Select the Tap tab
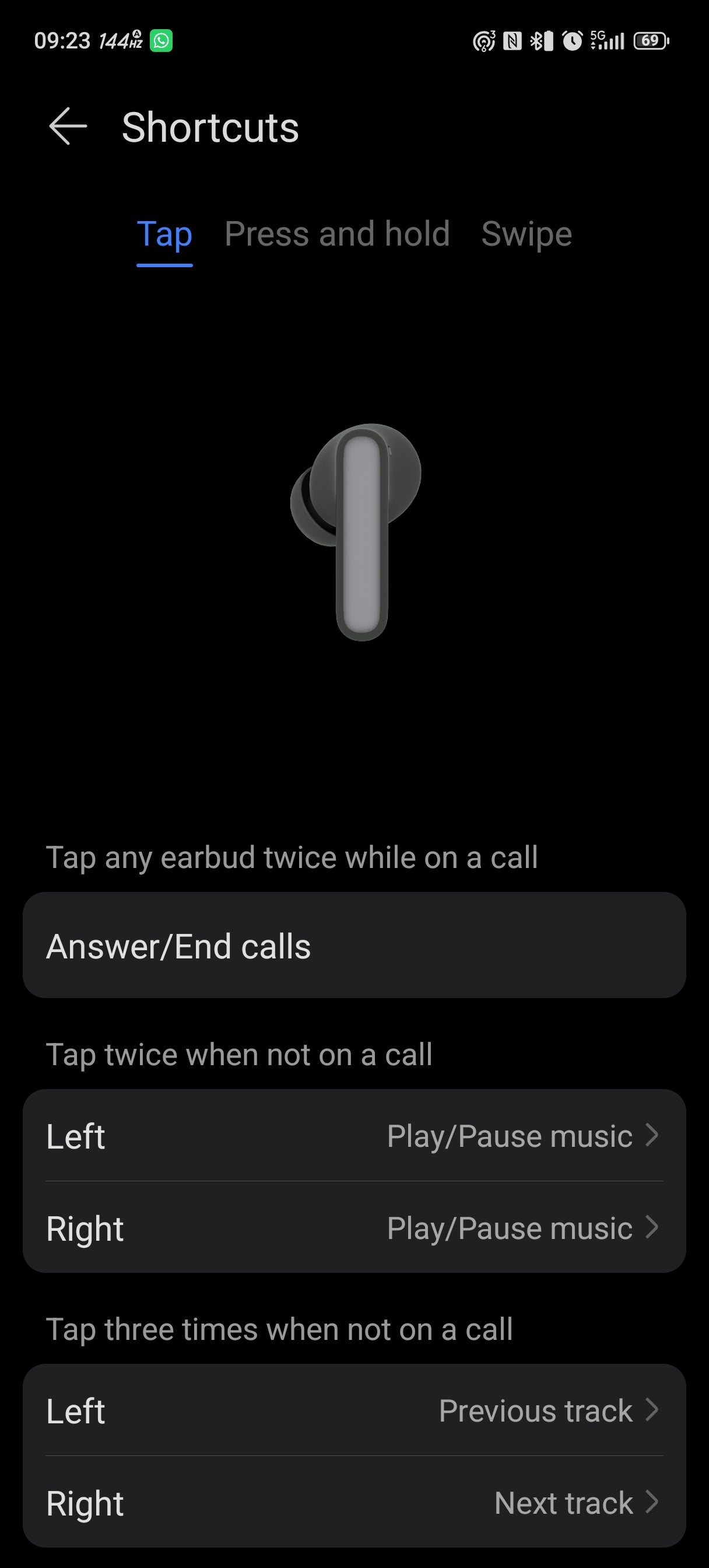 (x=164, y=234)
